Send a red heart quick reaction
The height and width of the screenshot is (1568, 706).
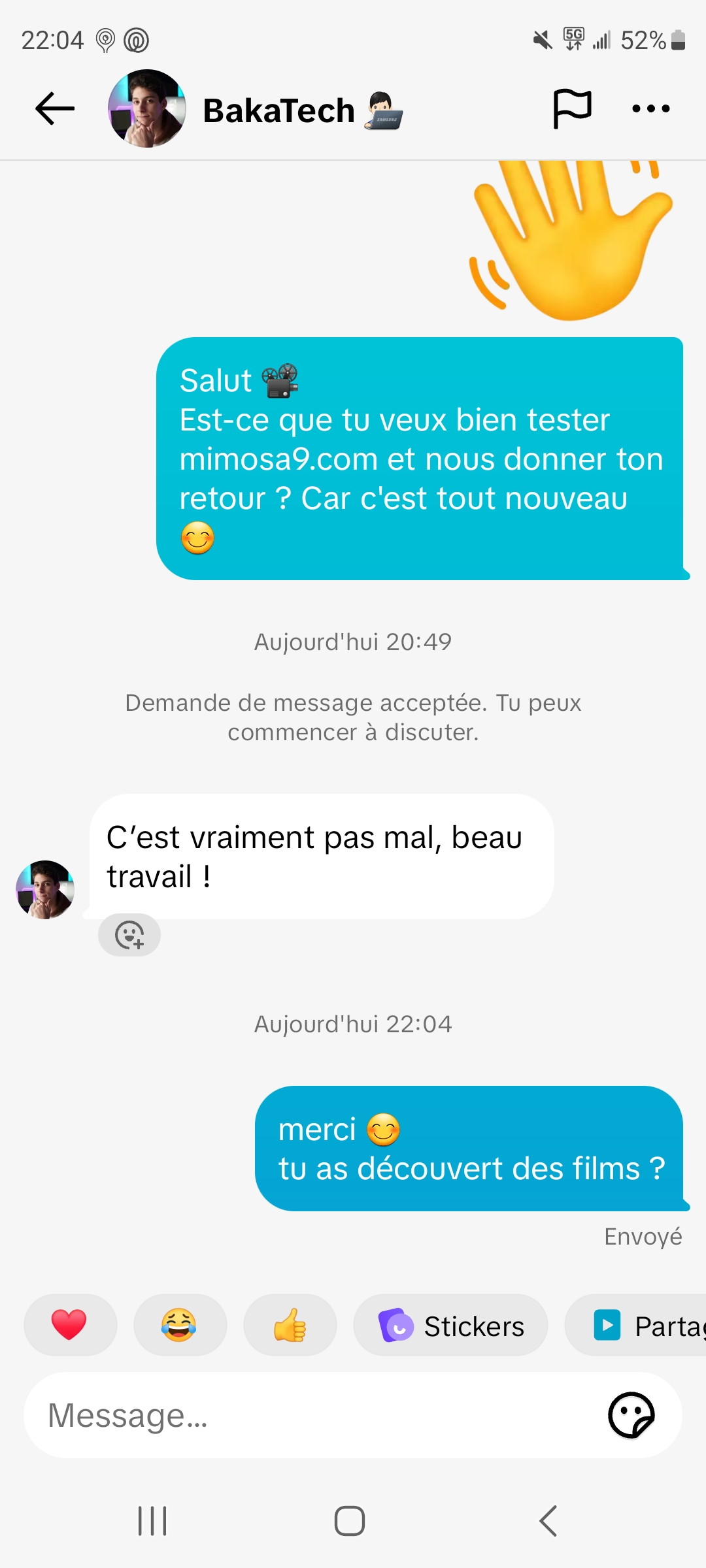tap(69, 1325)
